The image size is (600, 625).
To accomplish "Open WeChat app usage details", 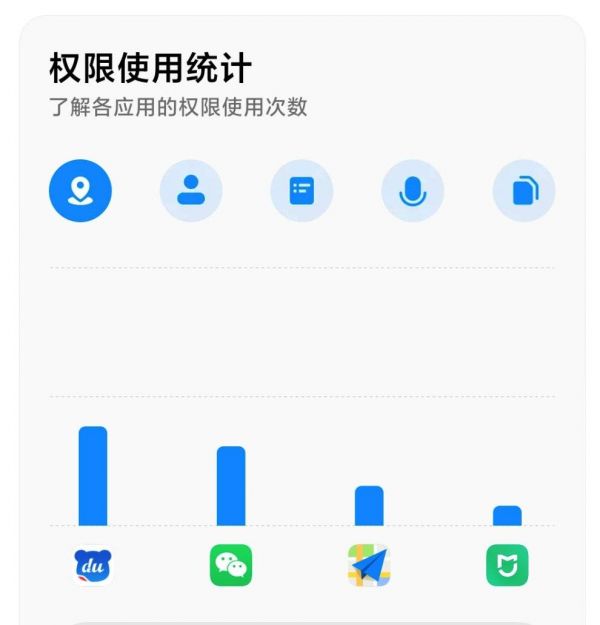I will click(231, 566).
